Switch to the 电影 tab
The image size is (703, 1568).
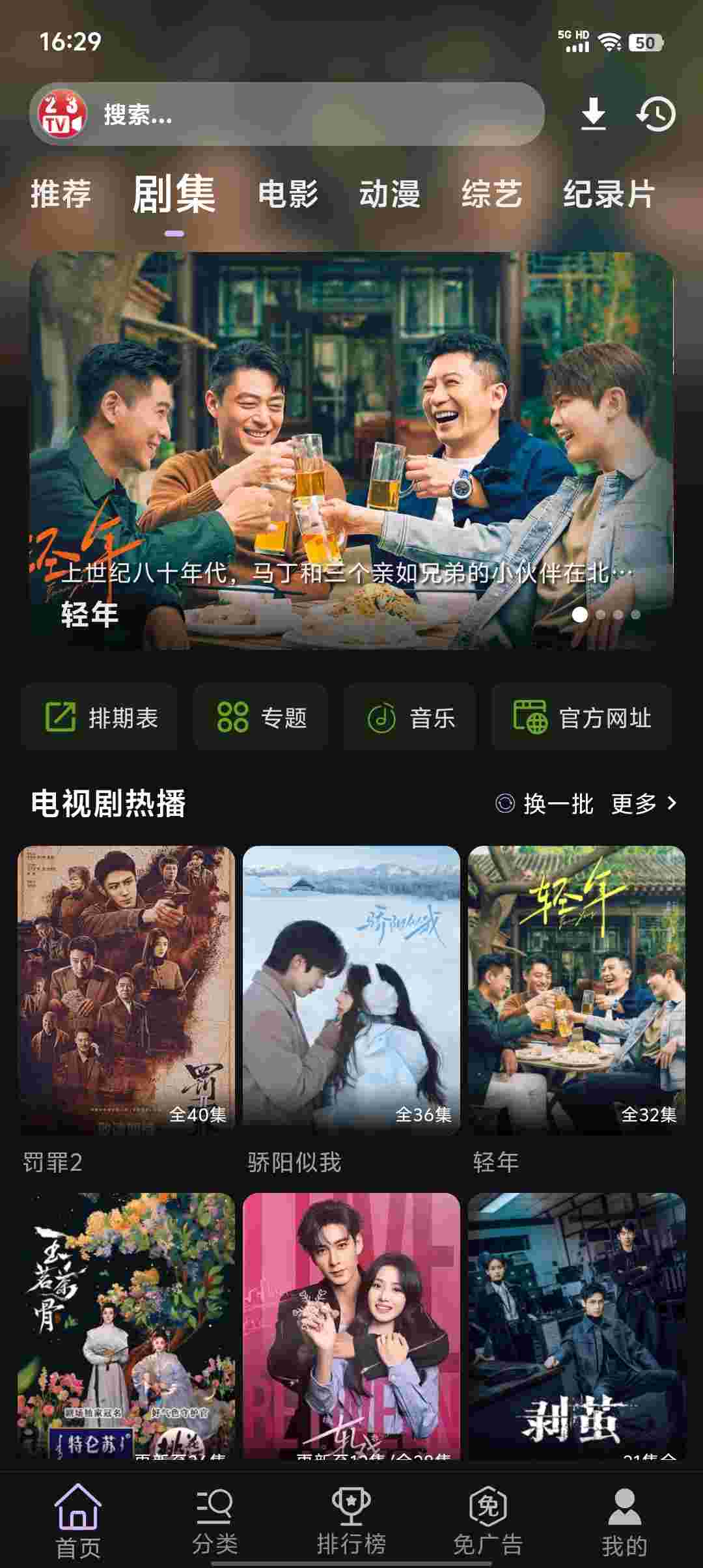coord(288,194)
